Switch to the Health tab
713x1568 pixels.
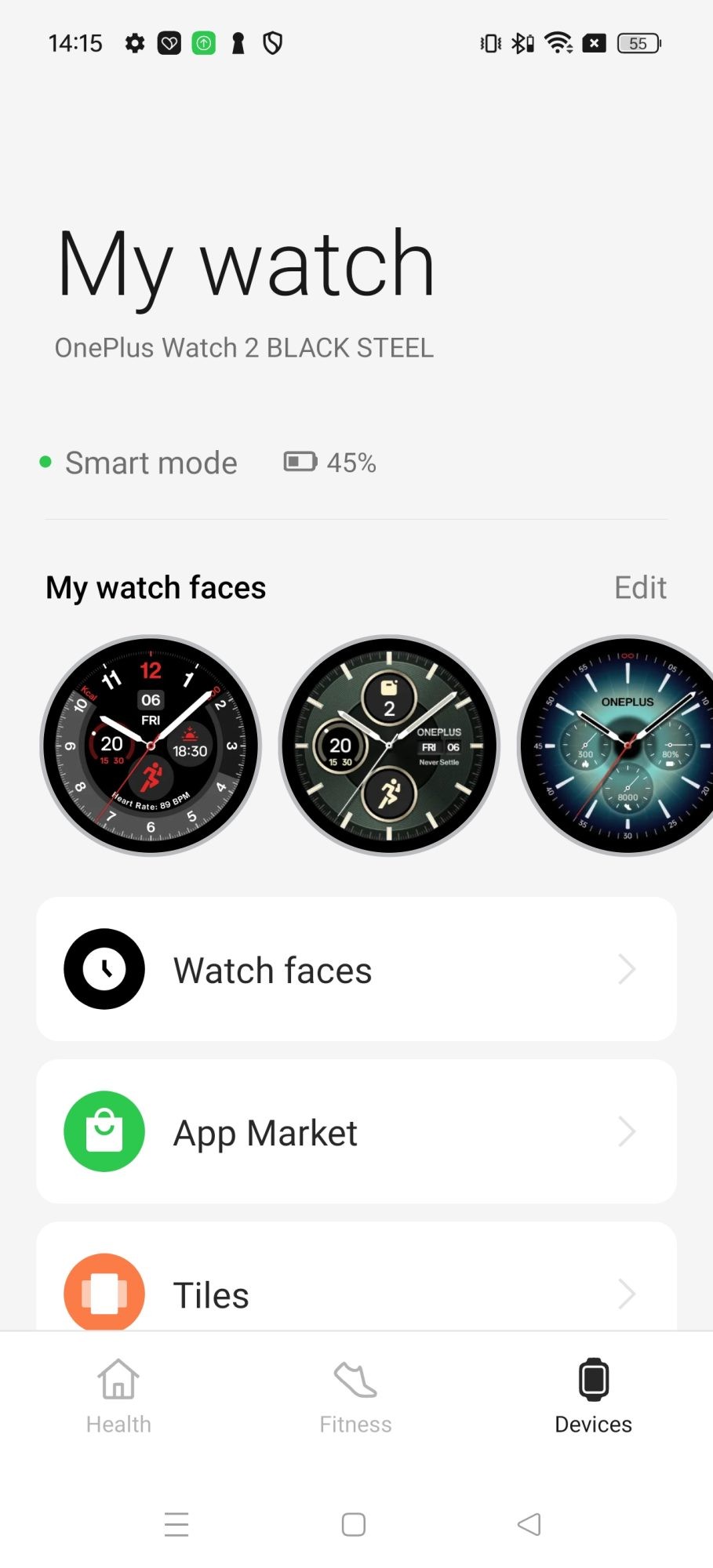pos(118,1396)
